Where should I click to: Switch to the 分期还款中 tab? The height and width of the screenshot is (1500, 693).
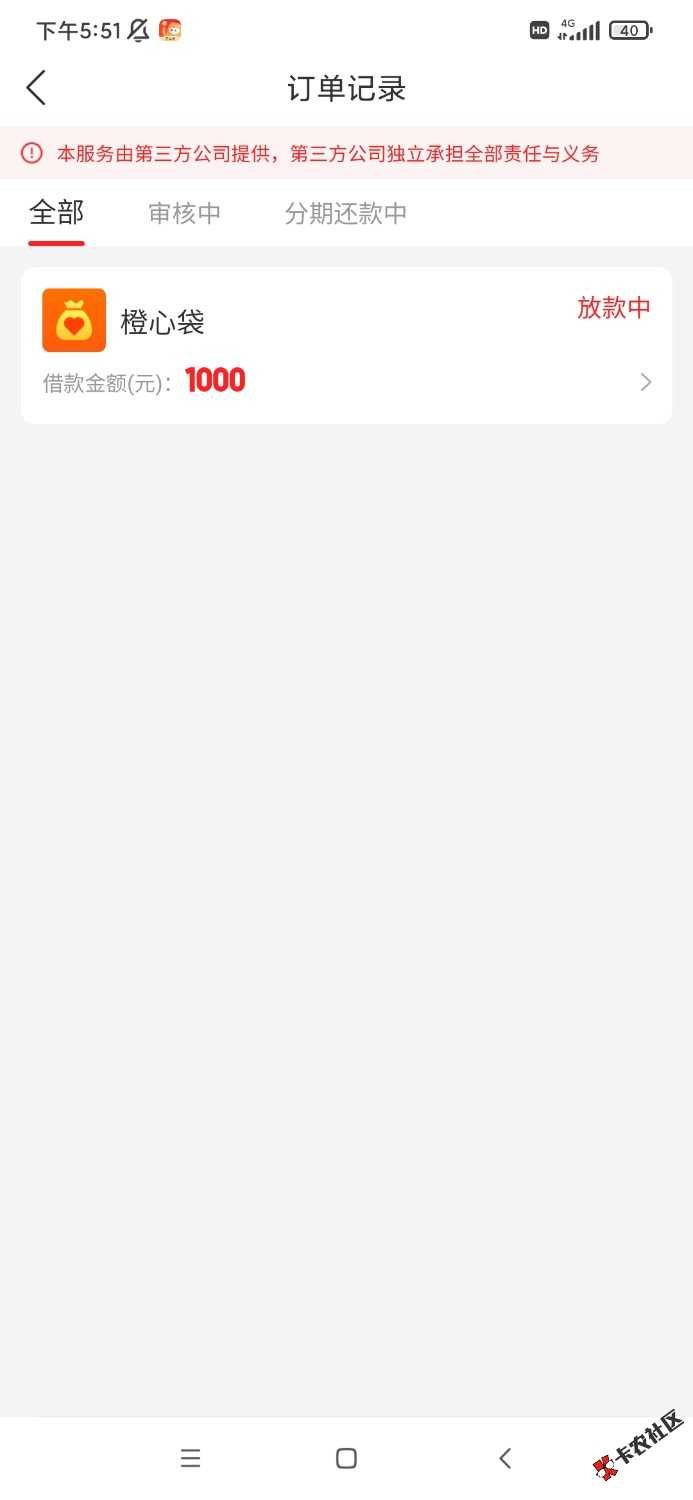click(x=345, y=213)
